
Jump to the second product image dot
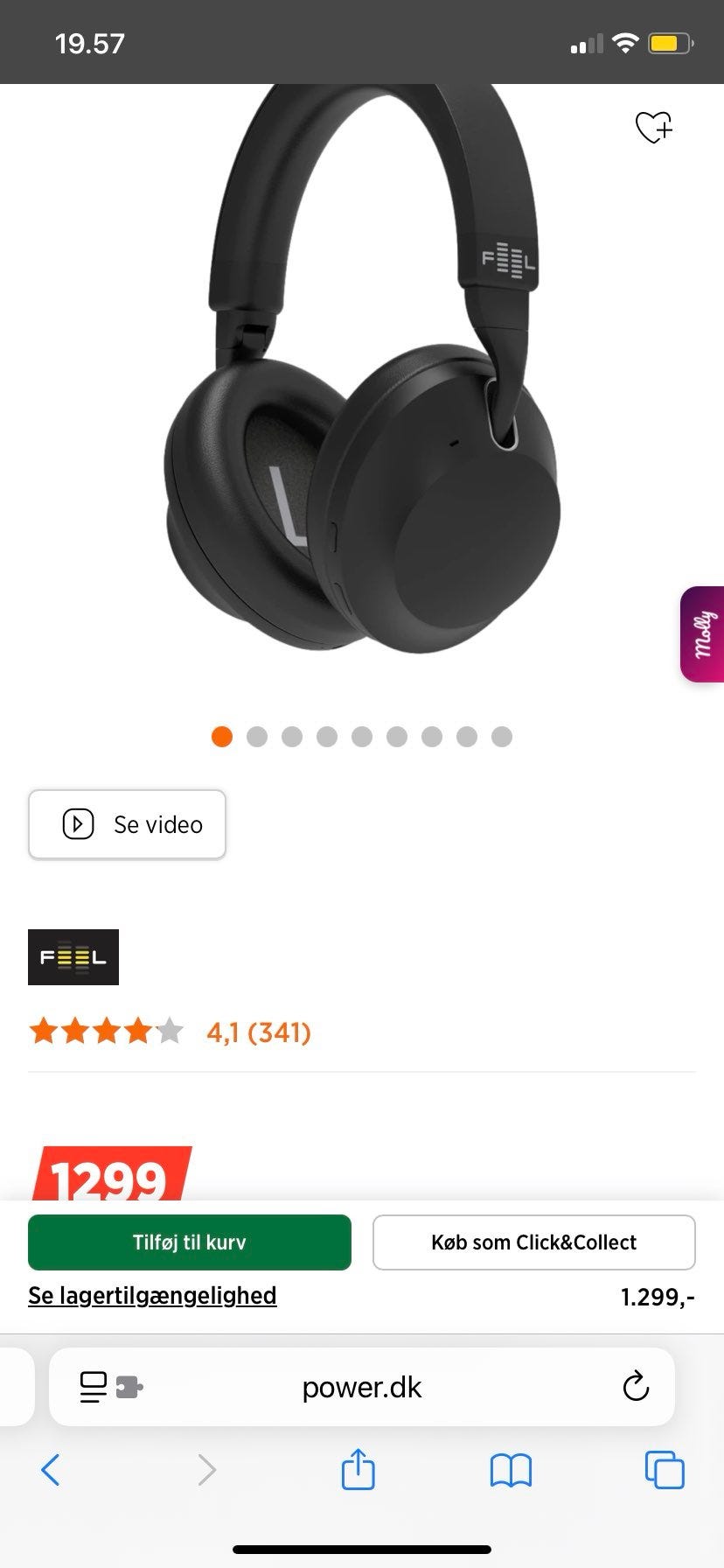tap(257, 737)
